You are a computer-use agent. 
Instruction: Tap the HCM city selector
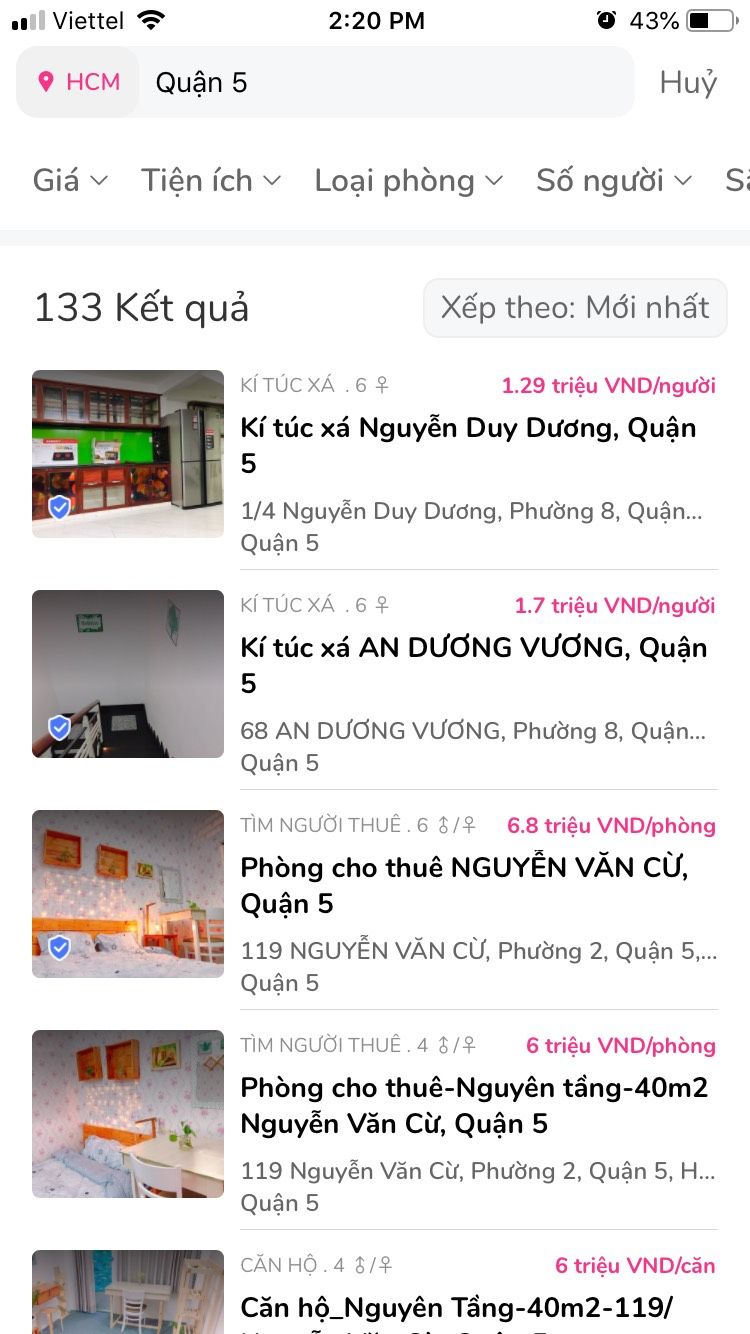[78, 82]
